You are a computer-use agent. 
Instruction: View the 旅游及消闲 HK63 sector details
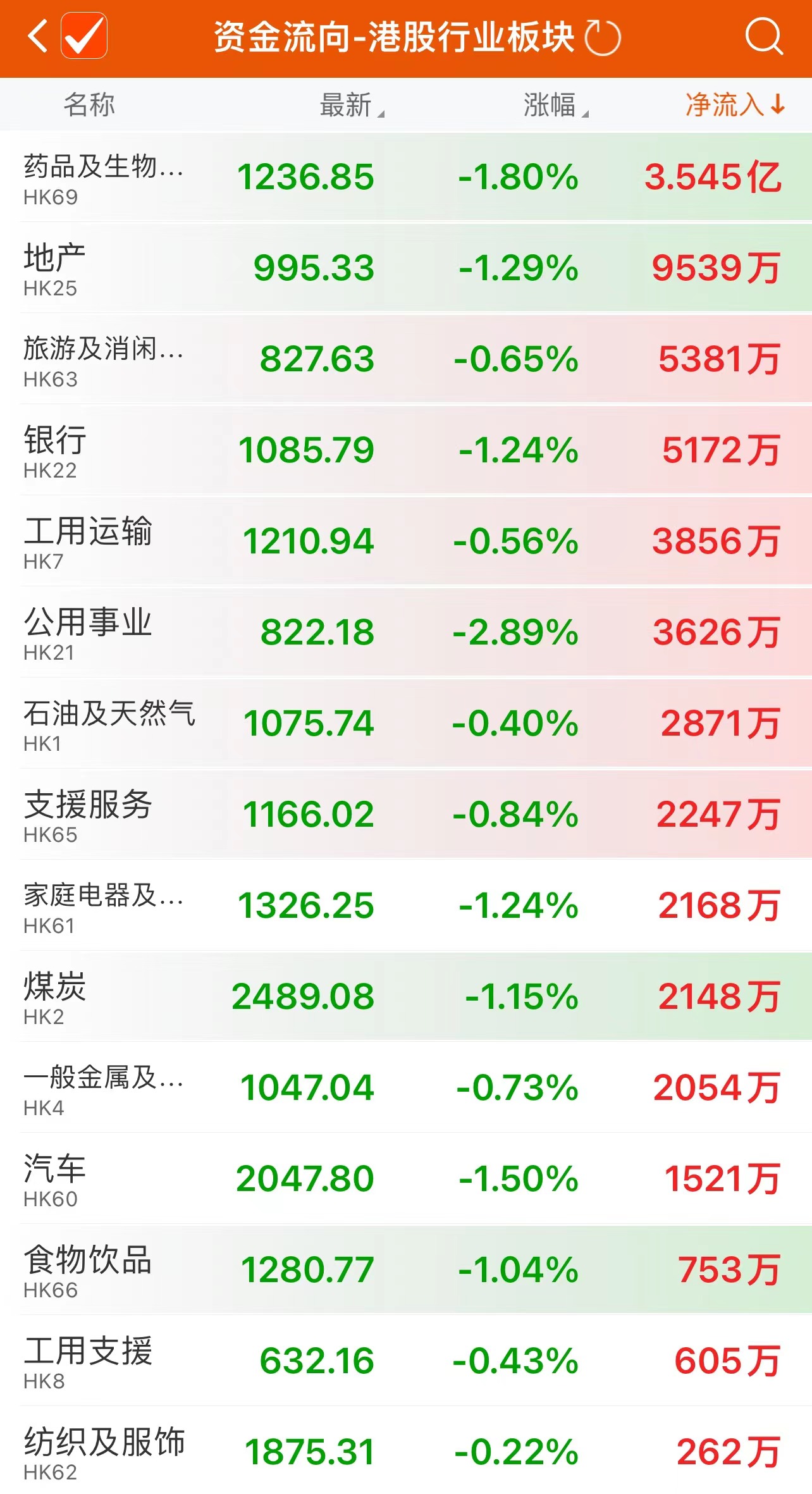coord(406,359)
